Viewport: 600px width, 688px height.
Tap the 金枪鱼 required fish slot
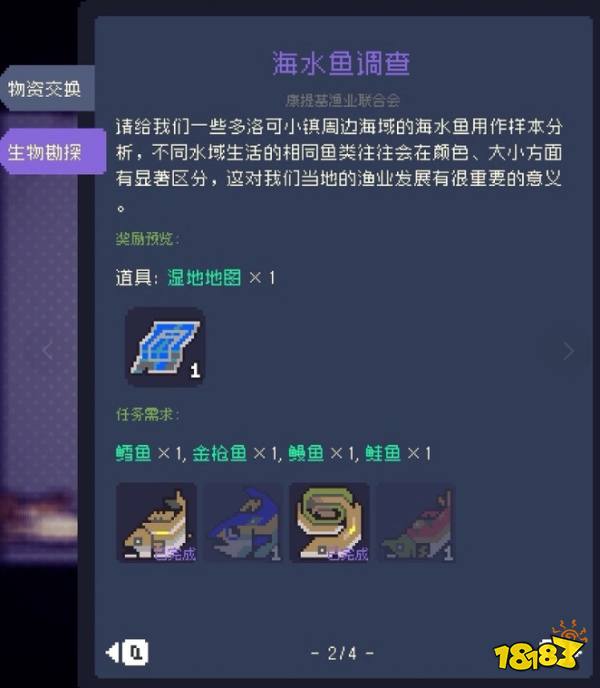tap(243, 523)
